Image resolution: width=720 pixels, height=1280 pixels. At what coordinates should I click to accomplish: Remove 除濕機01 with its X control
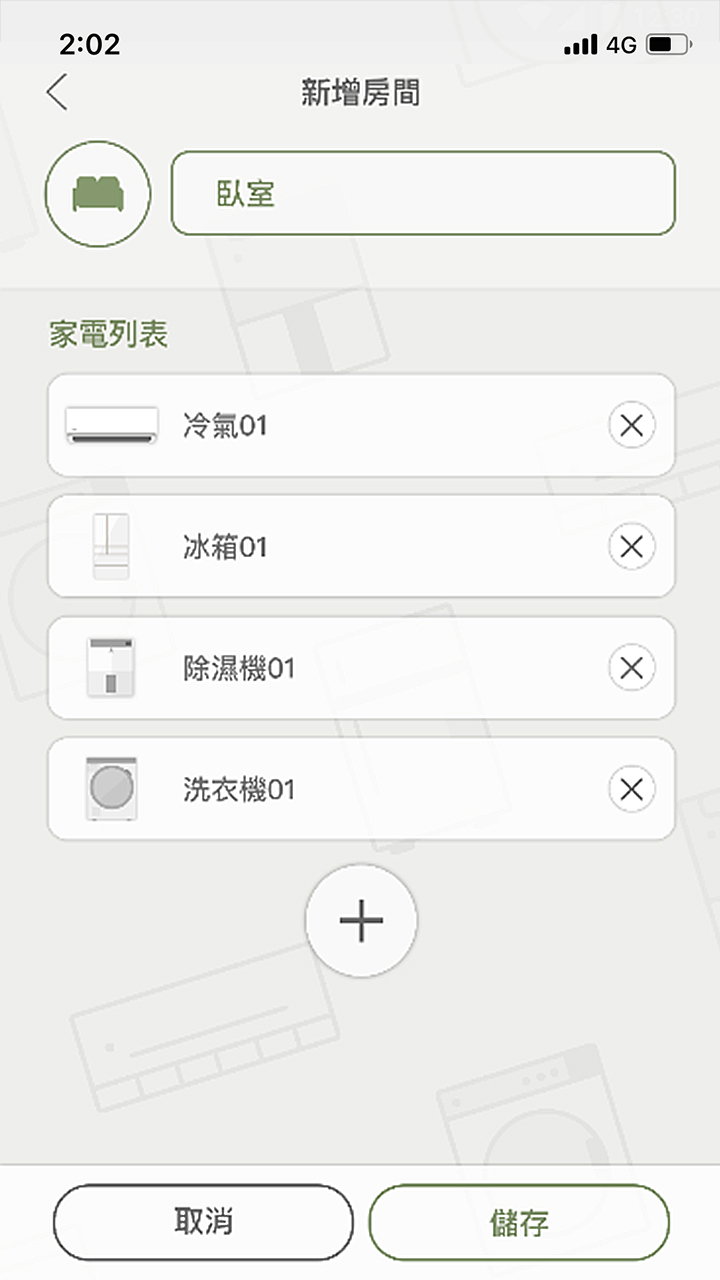(631, 668)
